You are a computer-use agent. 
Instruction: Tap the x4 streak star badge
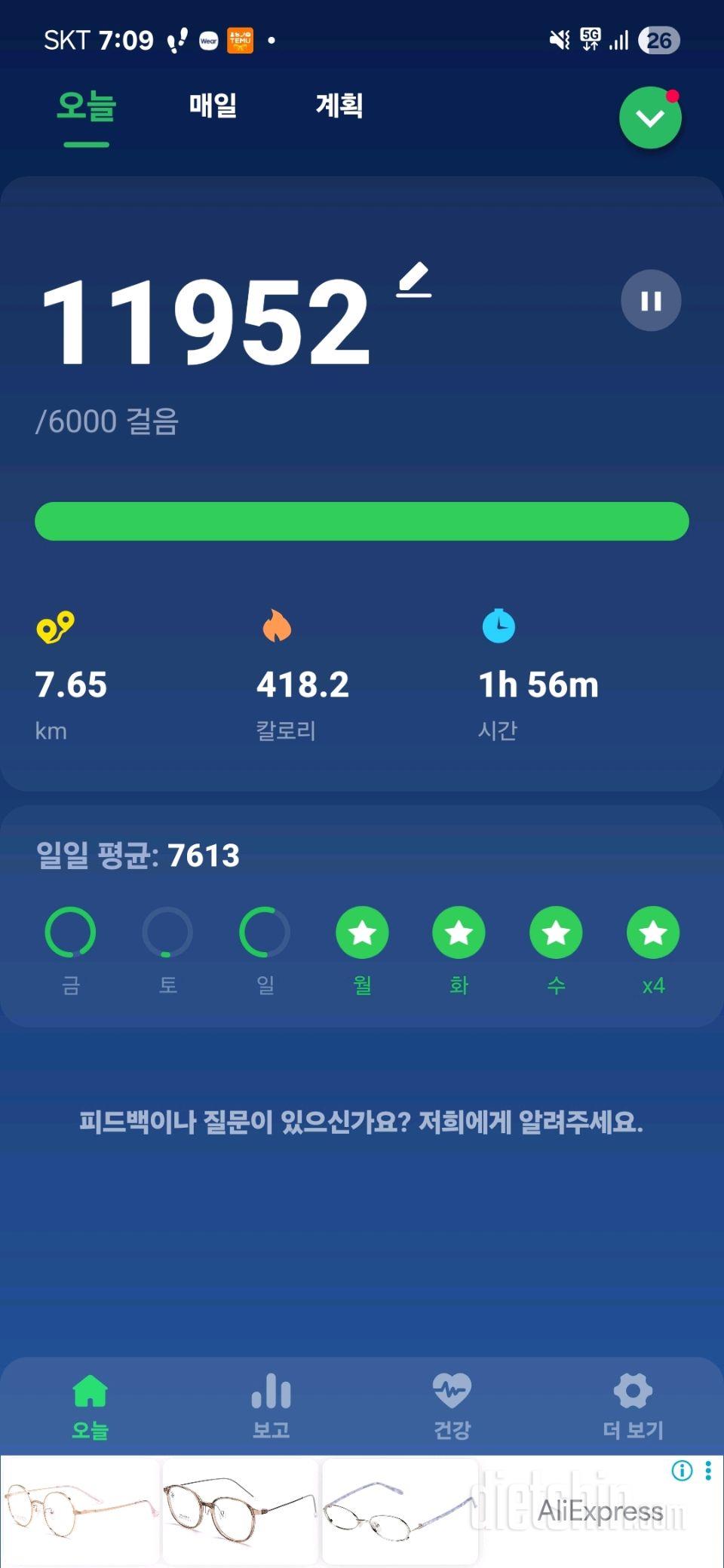[653, 933]
